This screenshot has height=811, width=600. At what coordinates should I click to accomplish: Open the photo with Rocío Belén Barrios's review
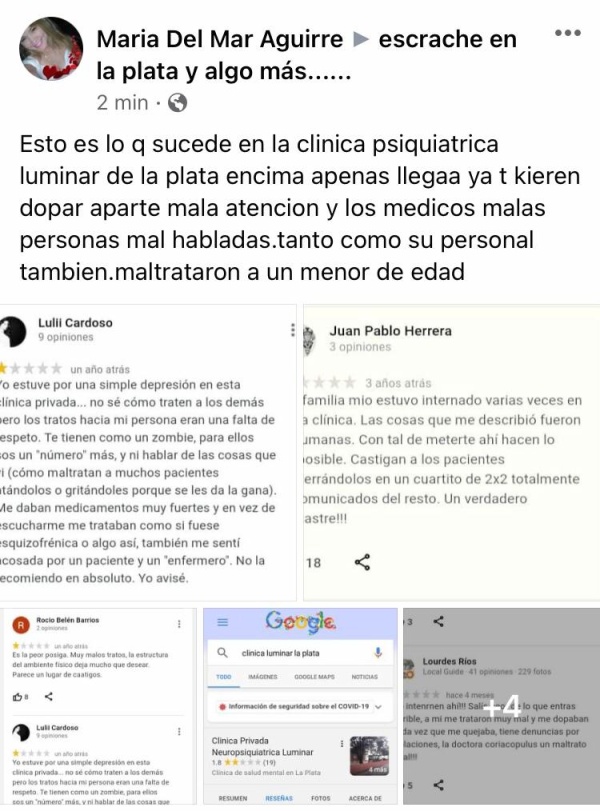coord(98,706)
